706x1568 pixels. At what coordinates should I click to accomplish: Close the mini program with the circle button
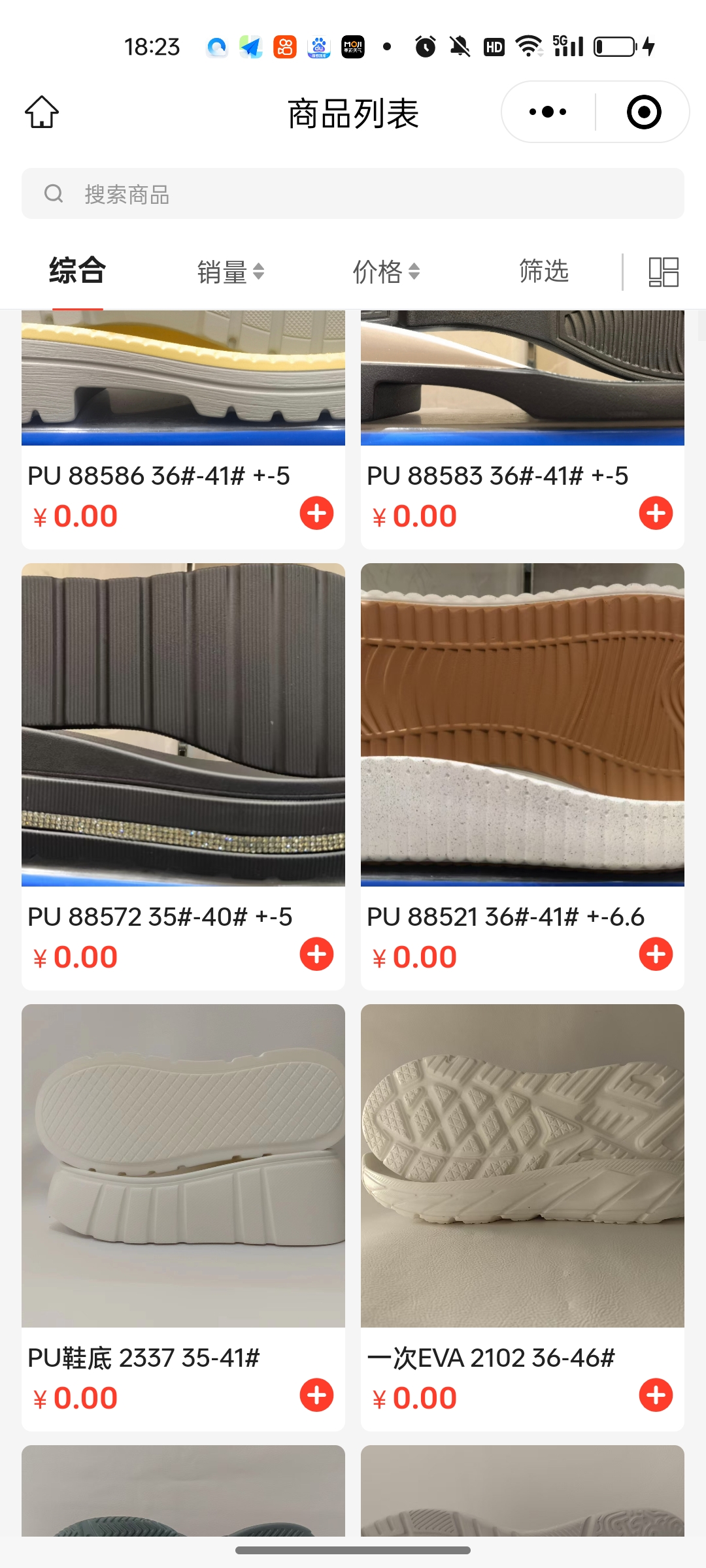(x=644, y=112)
